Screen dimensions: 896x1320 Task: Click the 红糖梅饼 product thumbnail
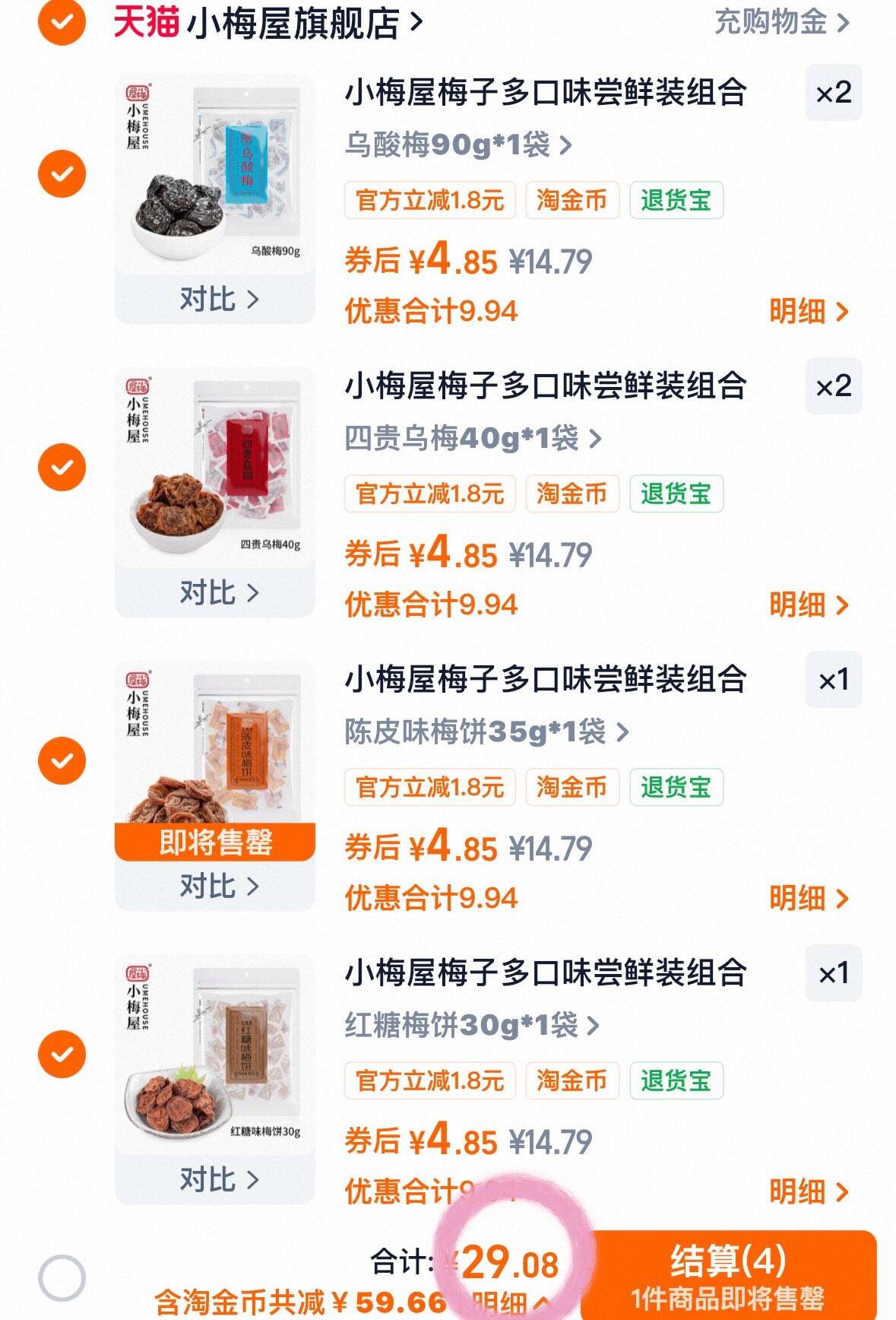click(x=214, y=1065)
